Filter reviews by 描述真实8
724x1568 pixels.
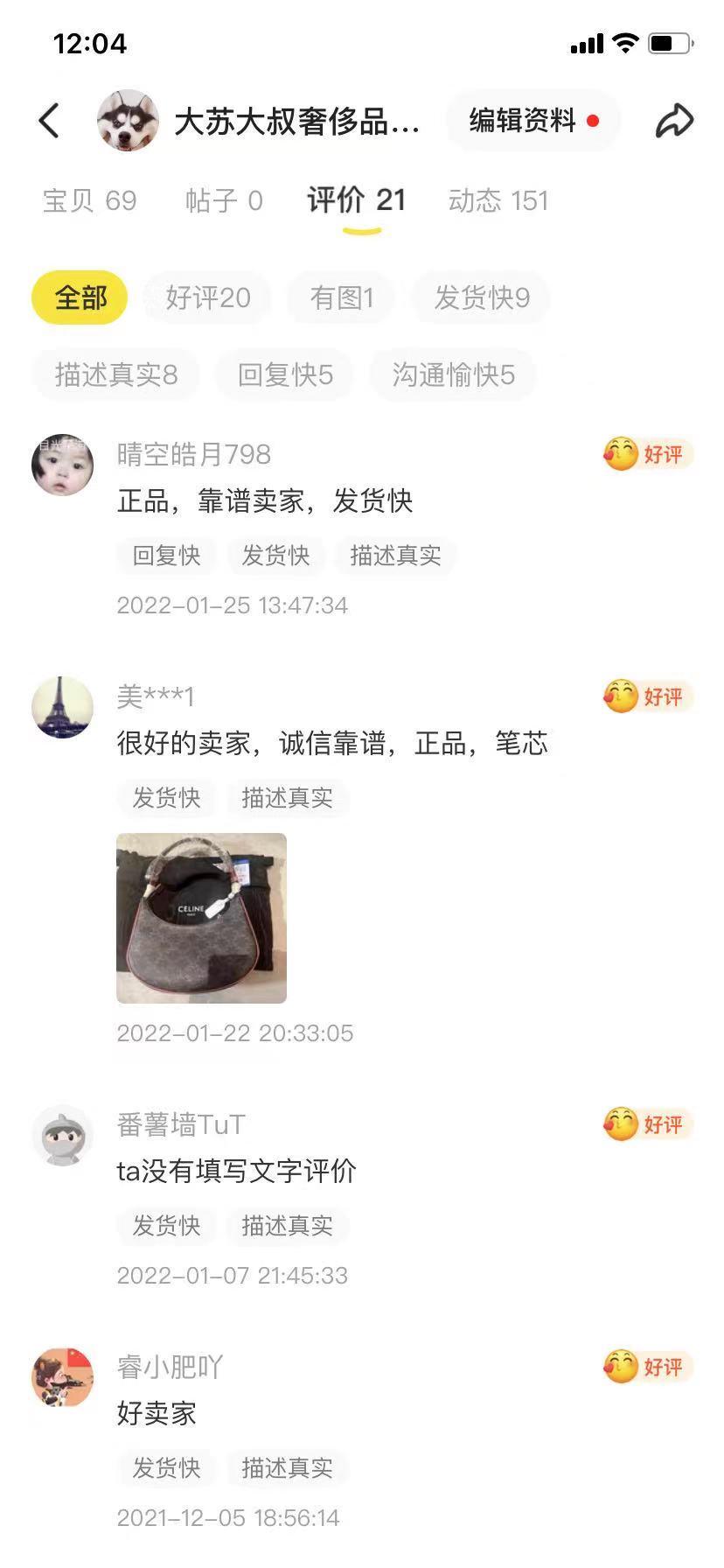coord(116,375)
